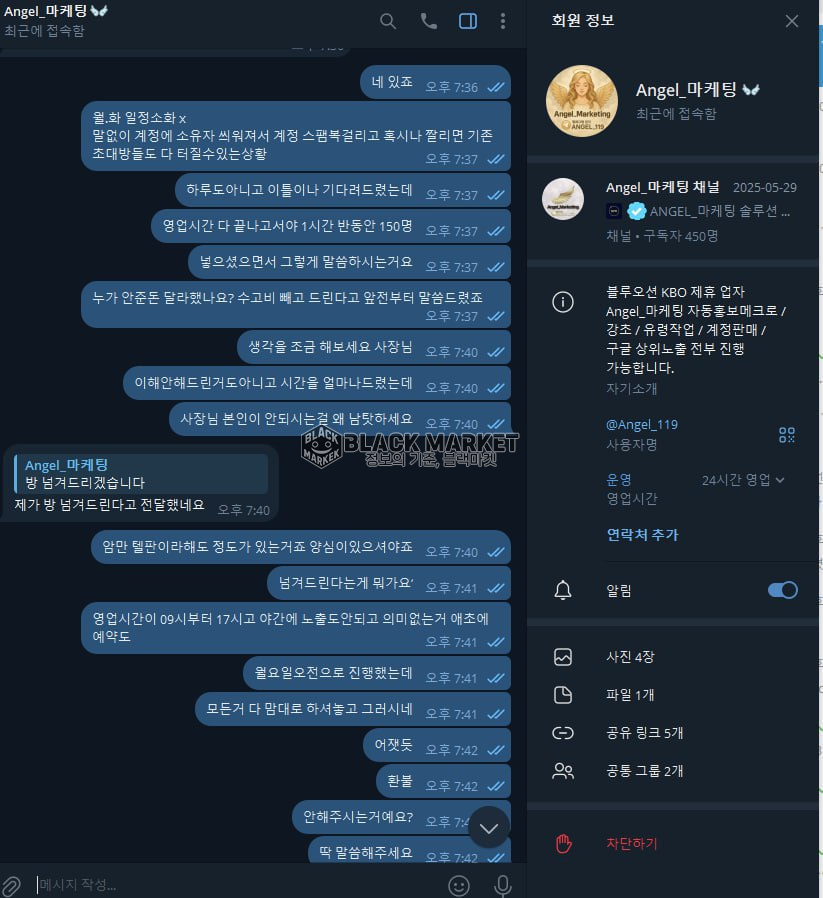Start a voice call with Angel_마케팅

(x=428, y=21)
